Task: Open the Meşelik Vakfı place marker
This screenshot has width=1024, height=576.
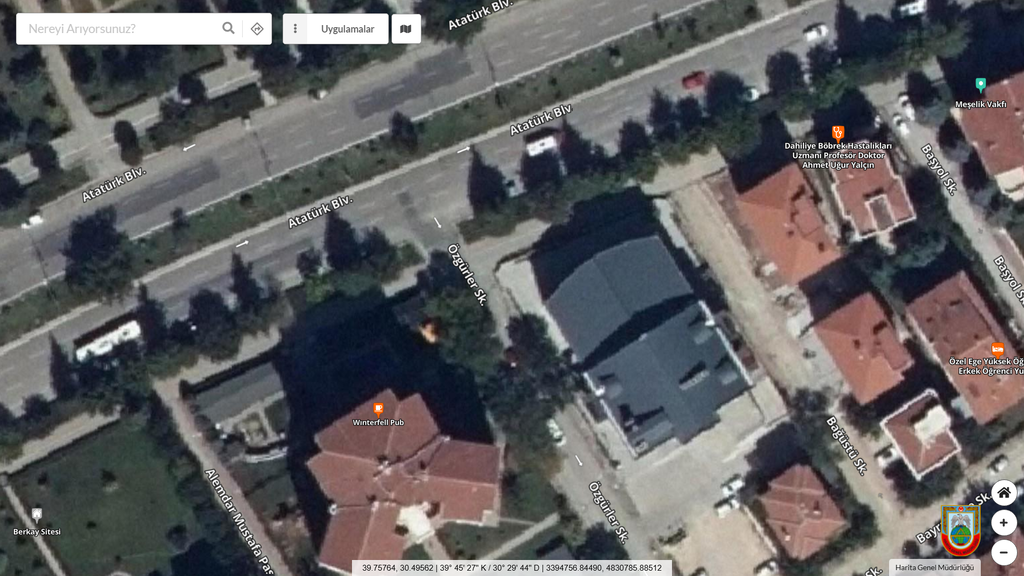Action: pyautogui.click(x=980, y=84)
